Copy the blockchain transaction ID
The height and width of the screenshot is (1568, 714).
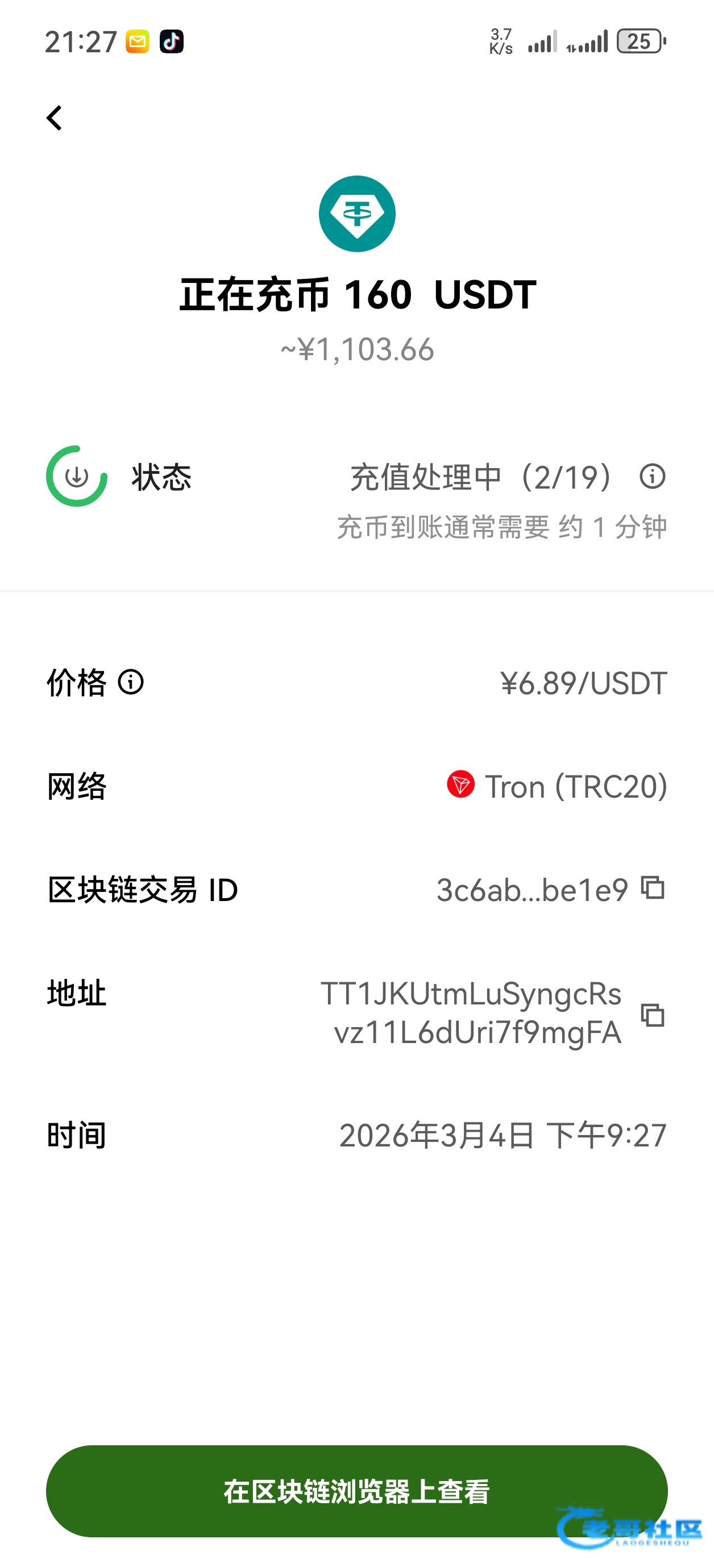pos(653,888)
